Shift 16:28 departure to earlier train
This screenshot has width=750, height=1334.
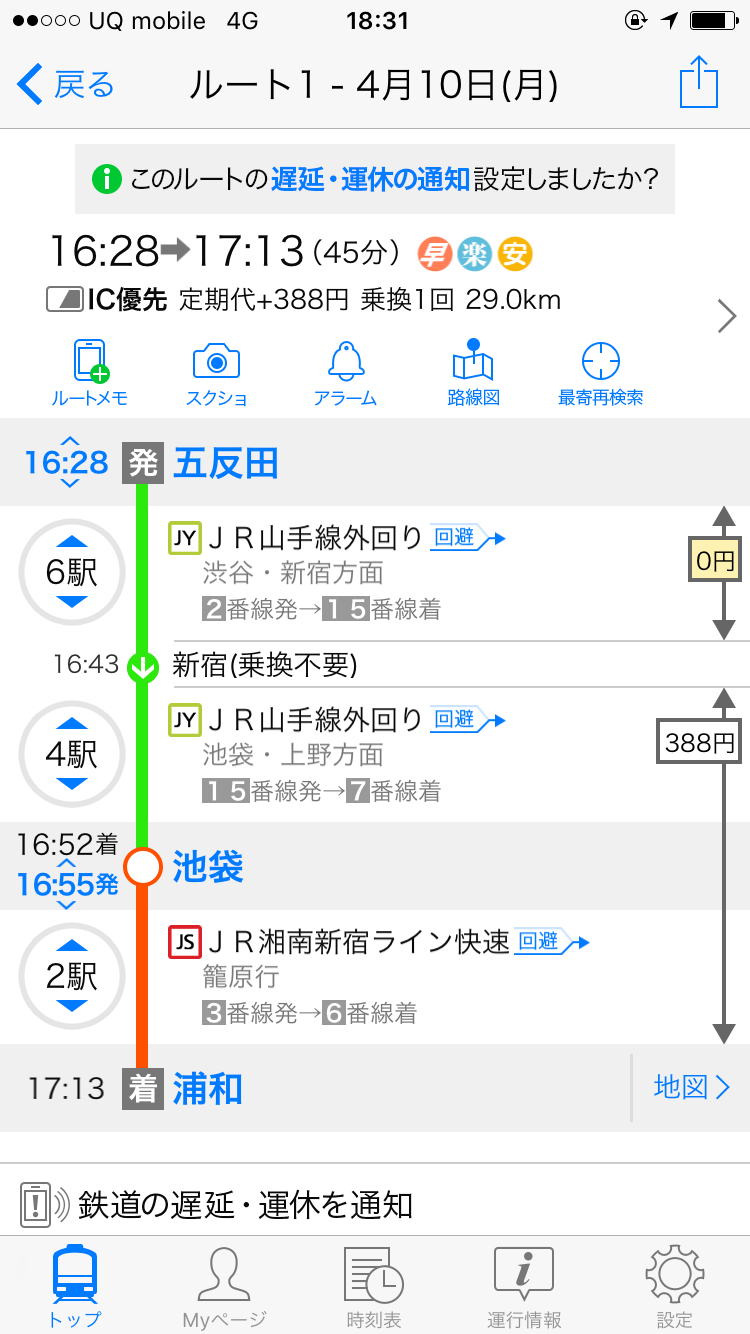(x=69, y=441)
